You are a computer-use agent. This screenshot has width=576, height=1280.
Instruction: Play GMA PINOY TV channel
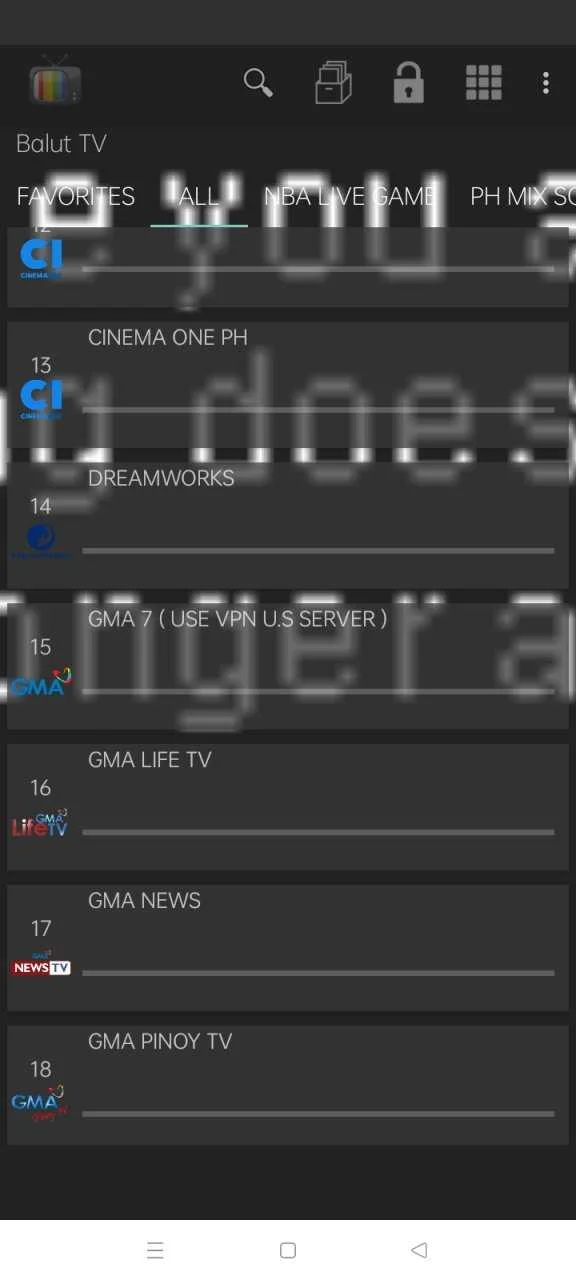(x=288, y=1086)
